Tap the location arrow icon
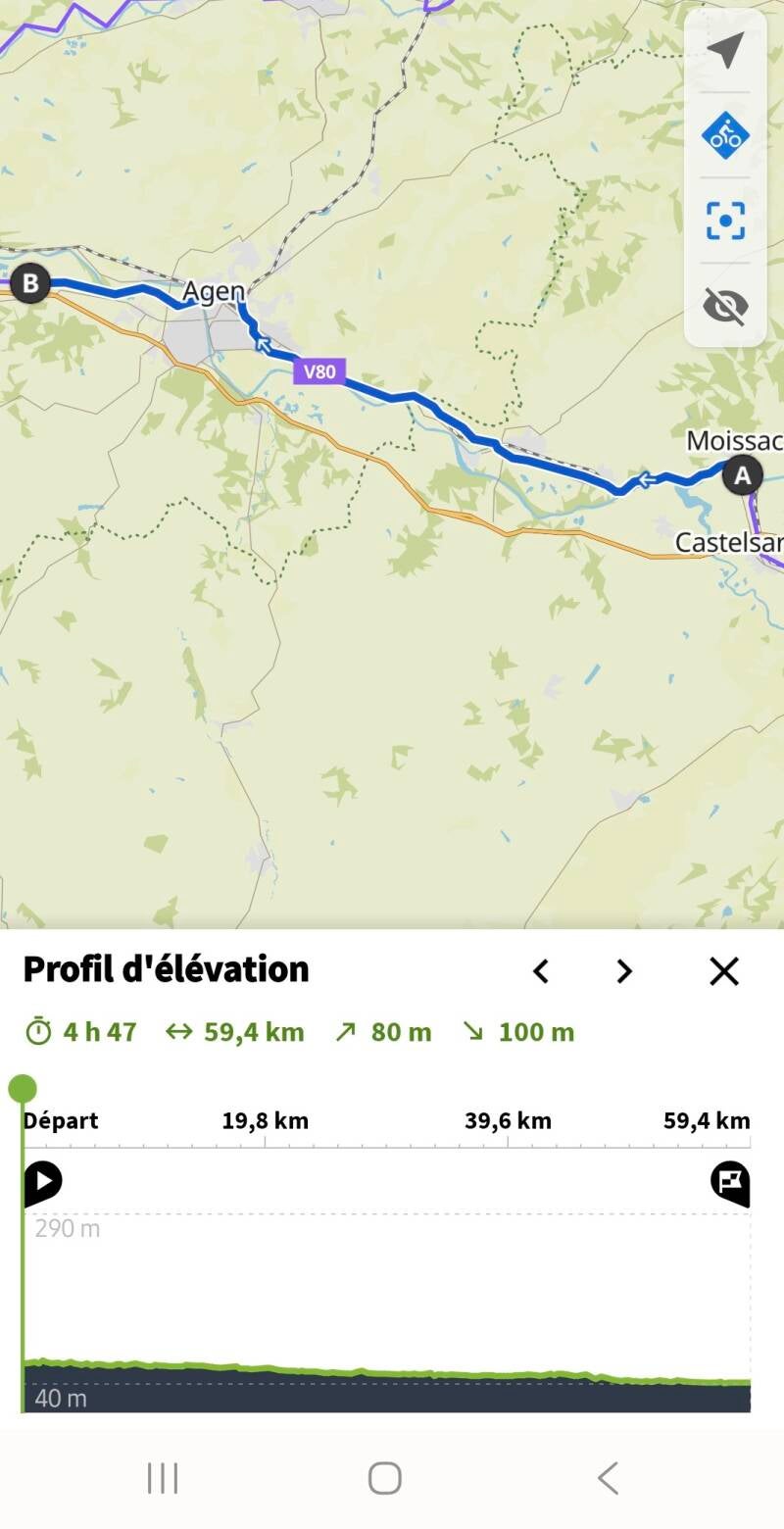This screenshot has width=784, height=1529. click(725, 50)
